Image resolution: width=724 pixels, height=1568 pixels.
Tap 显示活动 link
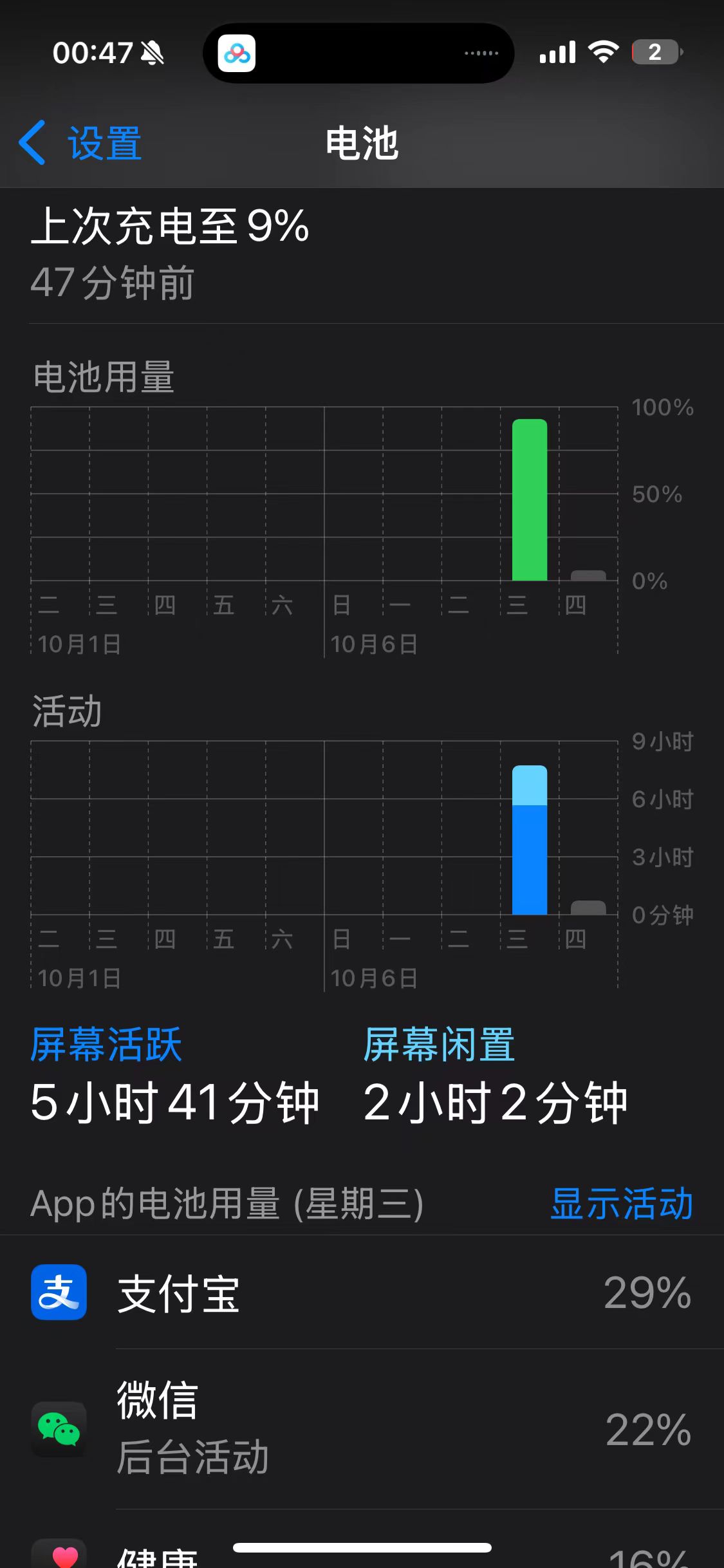pyautogui.click(x=621, y=1204)
